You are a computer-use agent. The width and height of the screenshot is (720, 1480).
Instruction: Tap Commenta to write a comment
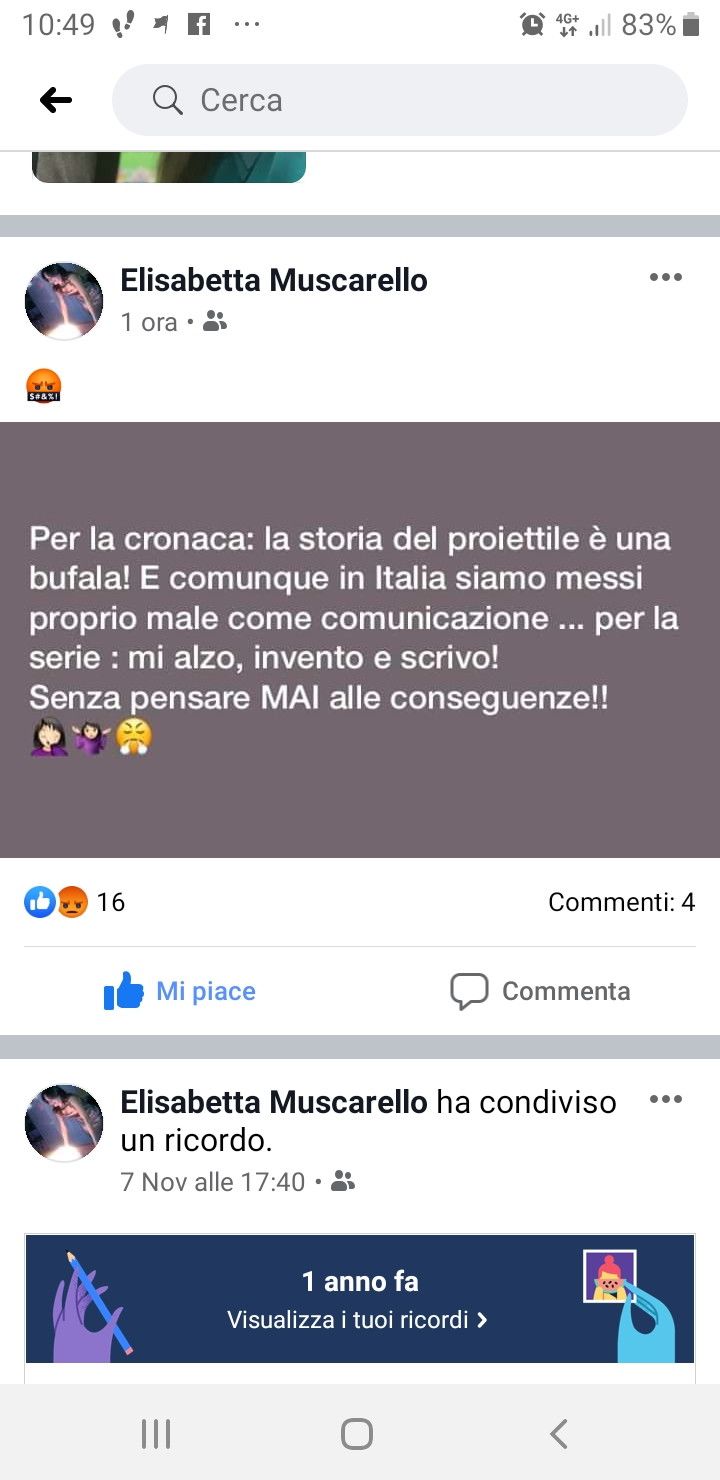click(x=540, y=991)
